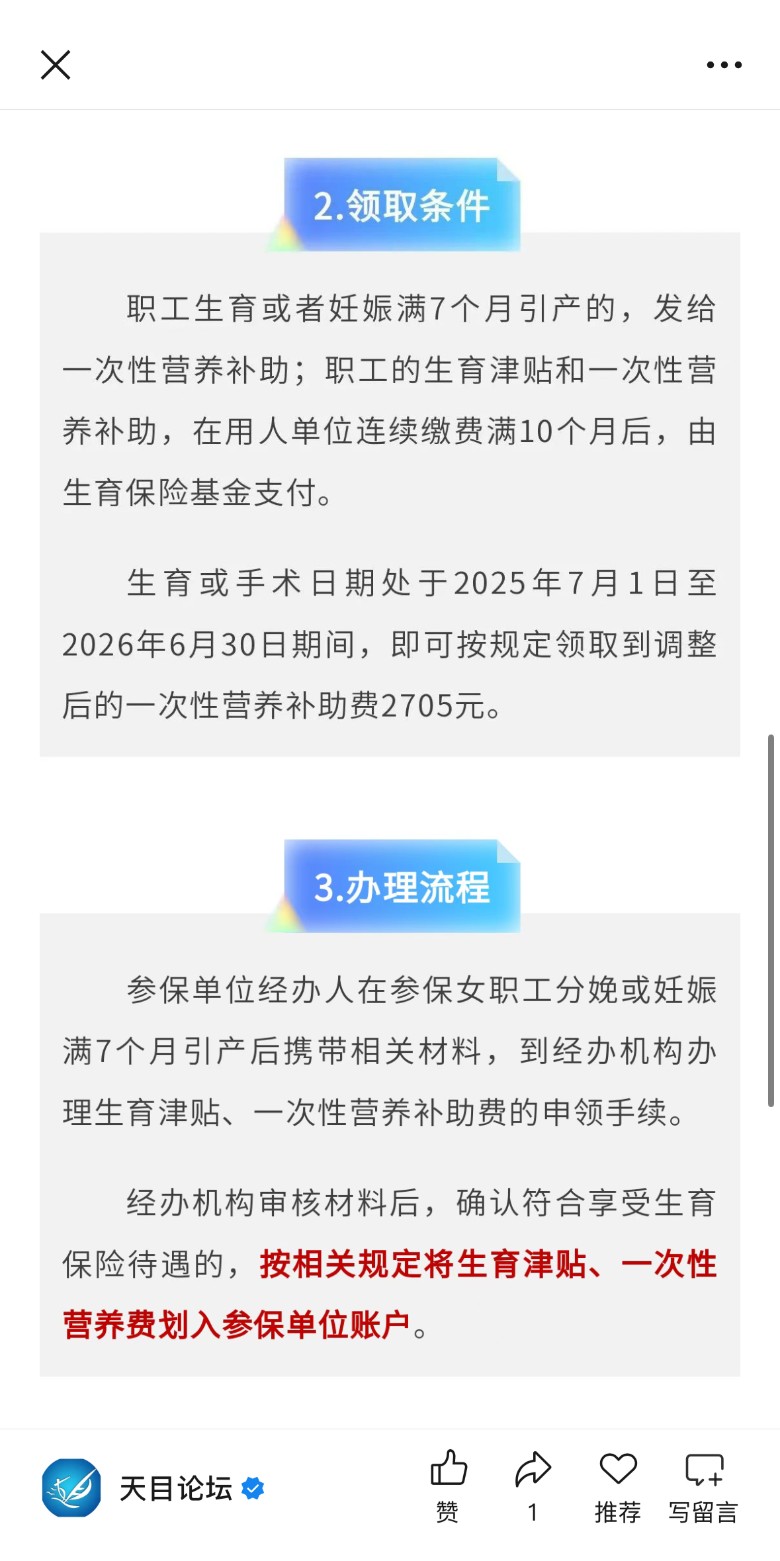
Task: Open the three-dot overflow menu
Action: pyautogui.click(x=724, y=65)
